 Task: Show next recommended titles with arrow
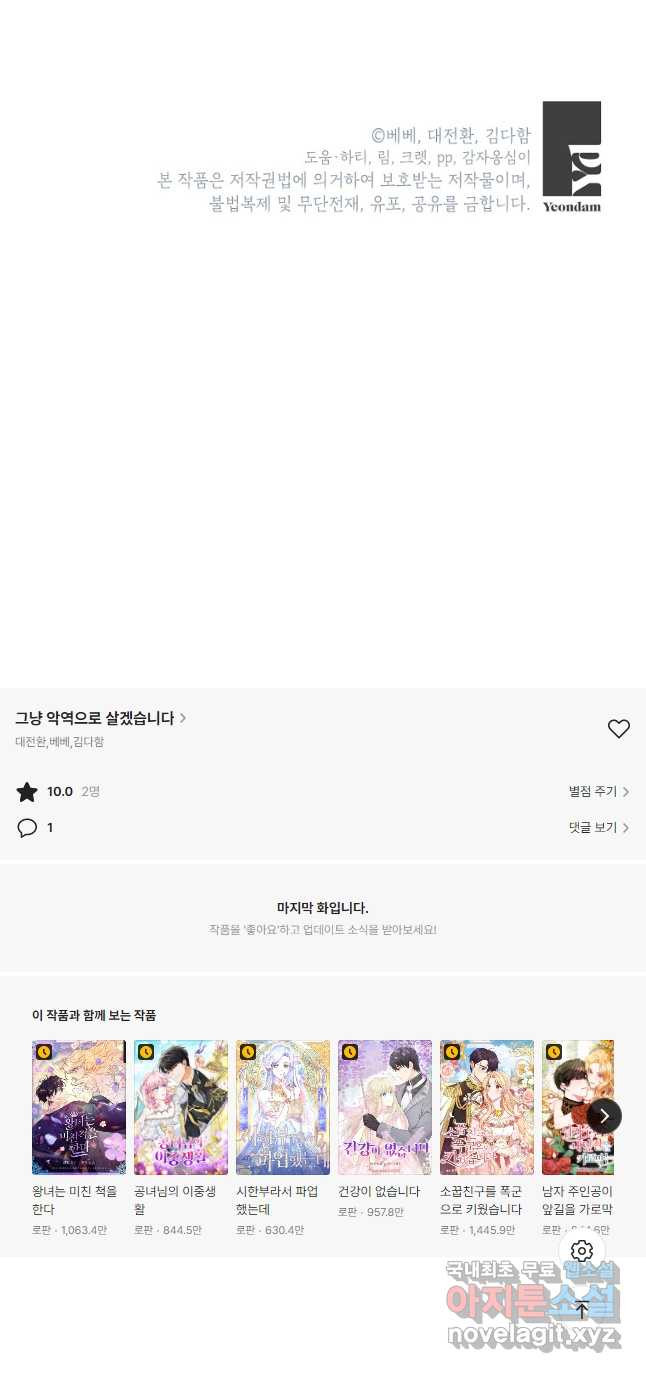[604, 1115]
